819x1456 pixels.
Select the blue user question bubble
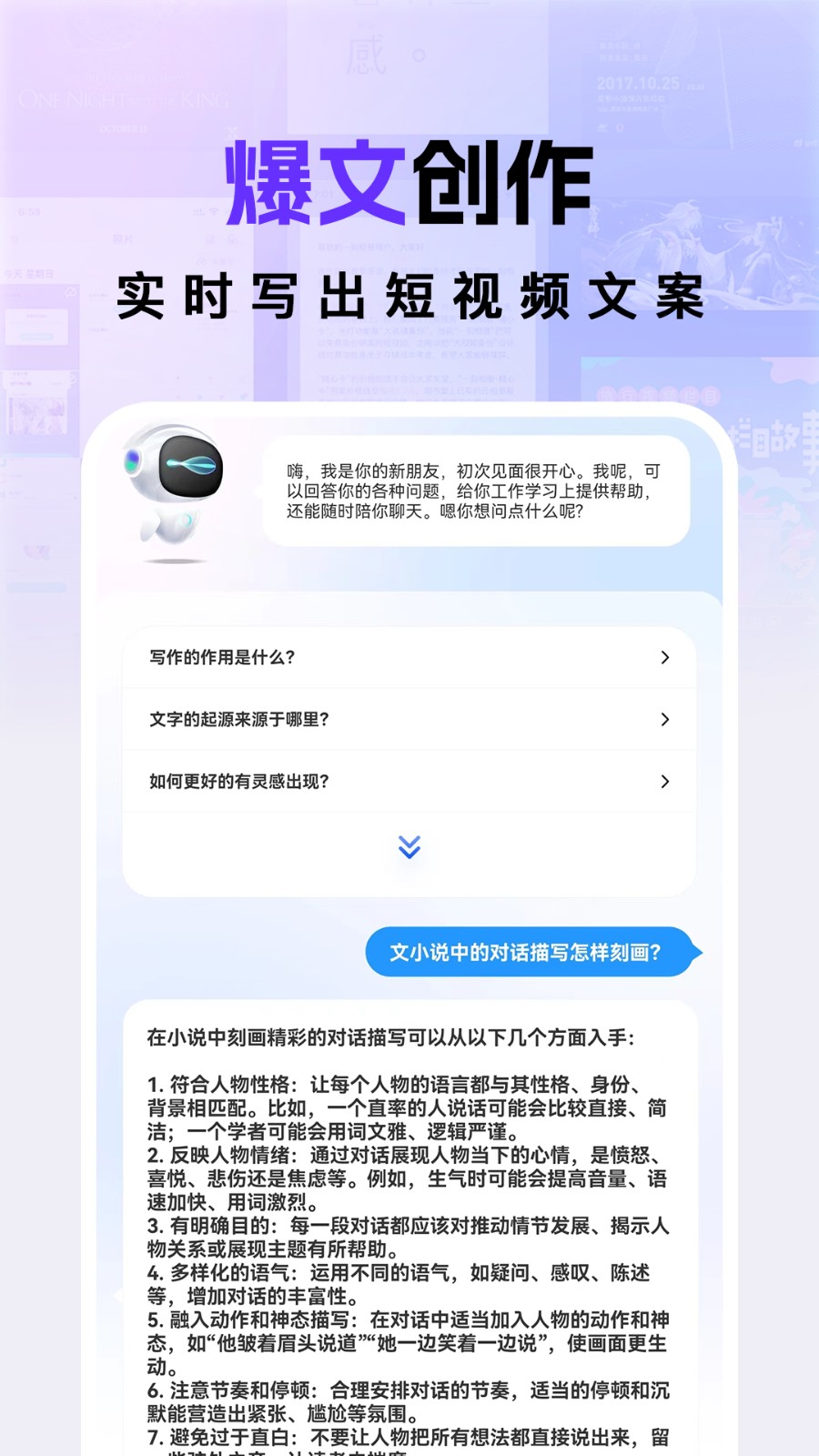531,952
